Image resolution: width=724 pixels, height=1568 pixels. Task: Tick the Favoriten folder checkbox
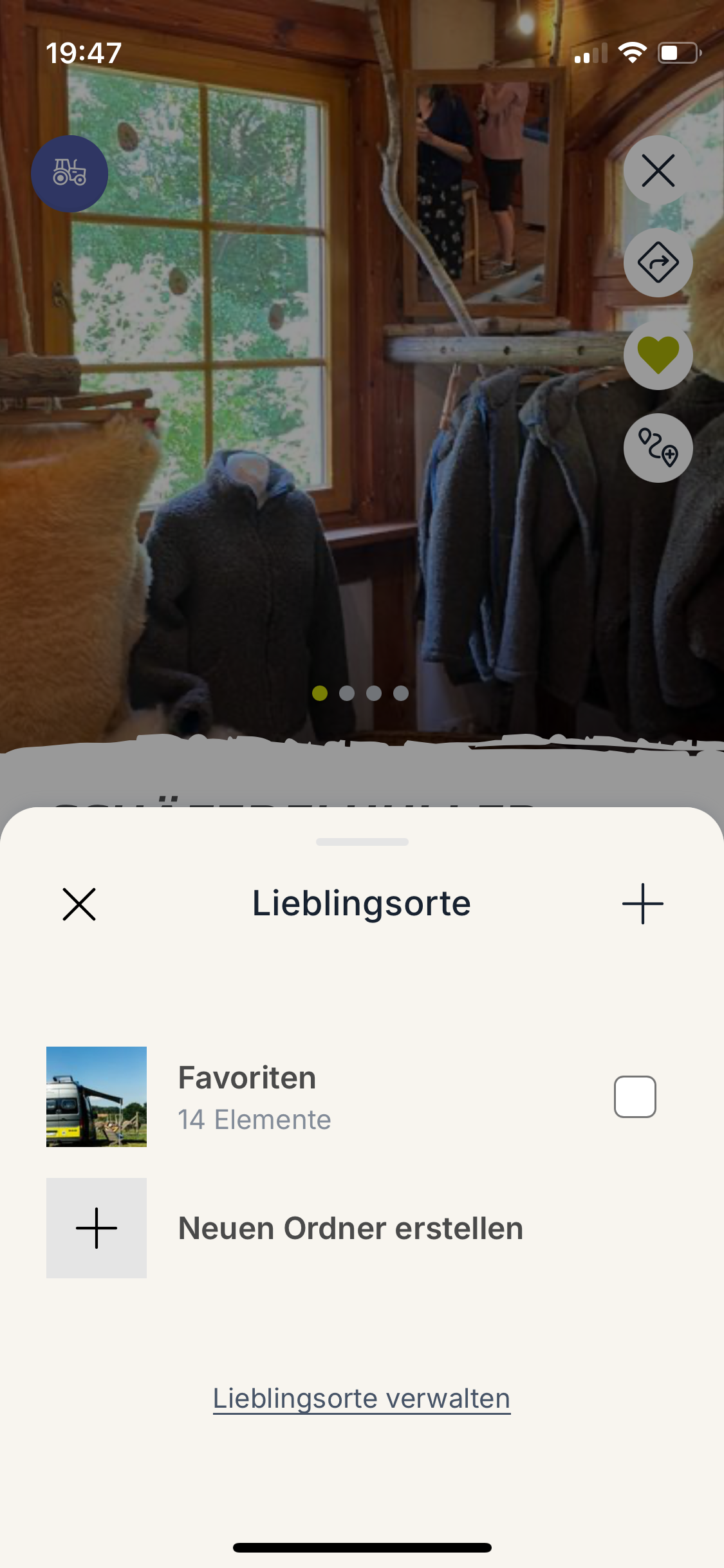click(635, 1097)
